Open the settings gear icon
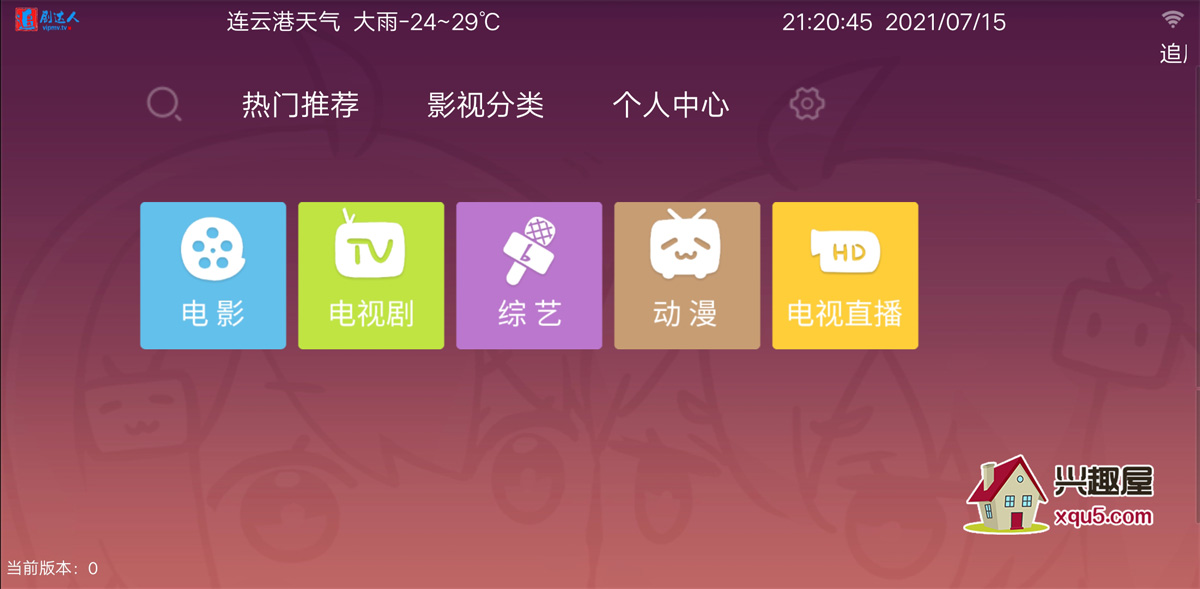 click(x=807, y=104)
